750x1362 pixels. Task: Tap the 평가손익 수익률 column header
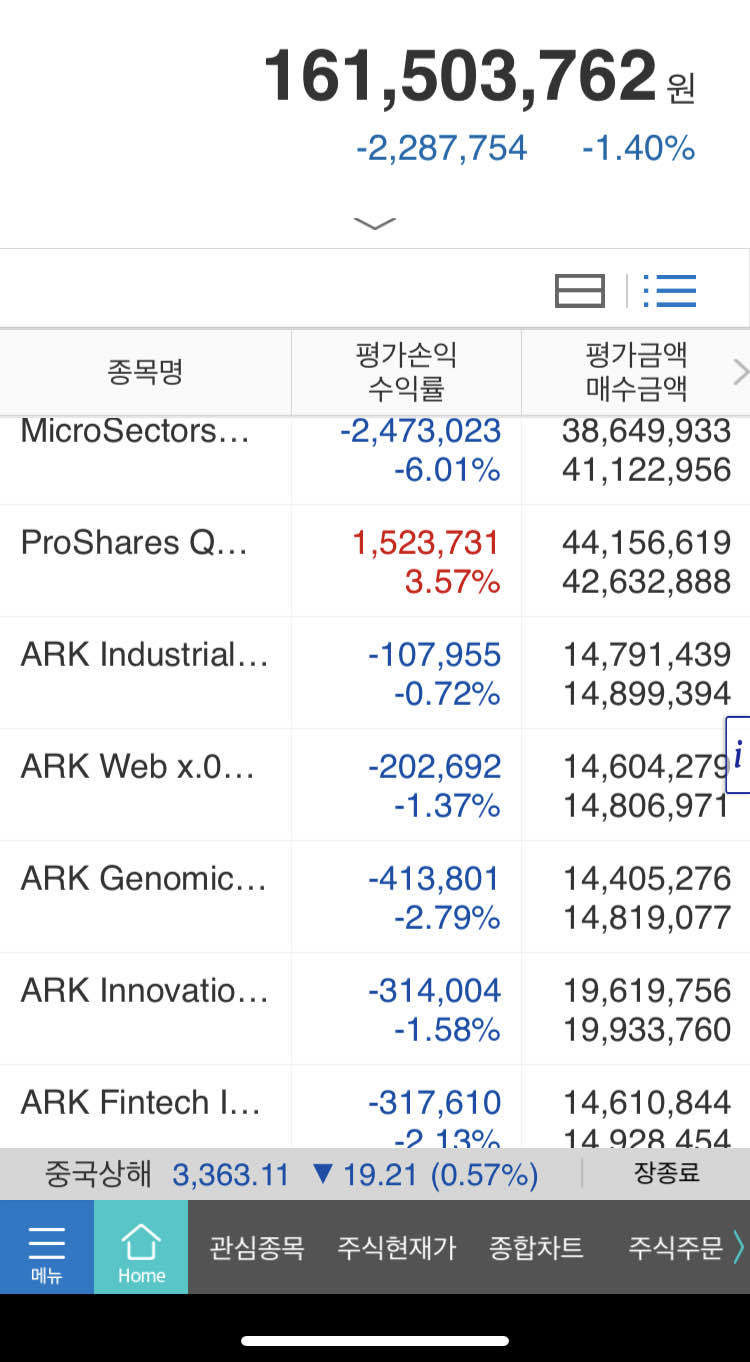404,371
